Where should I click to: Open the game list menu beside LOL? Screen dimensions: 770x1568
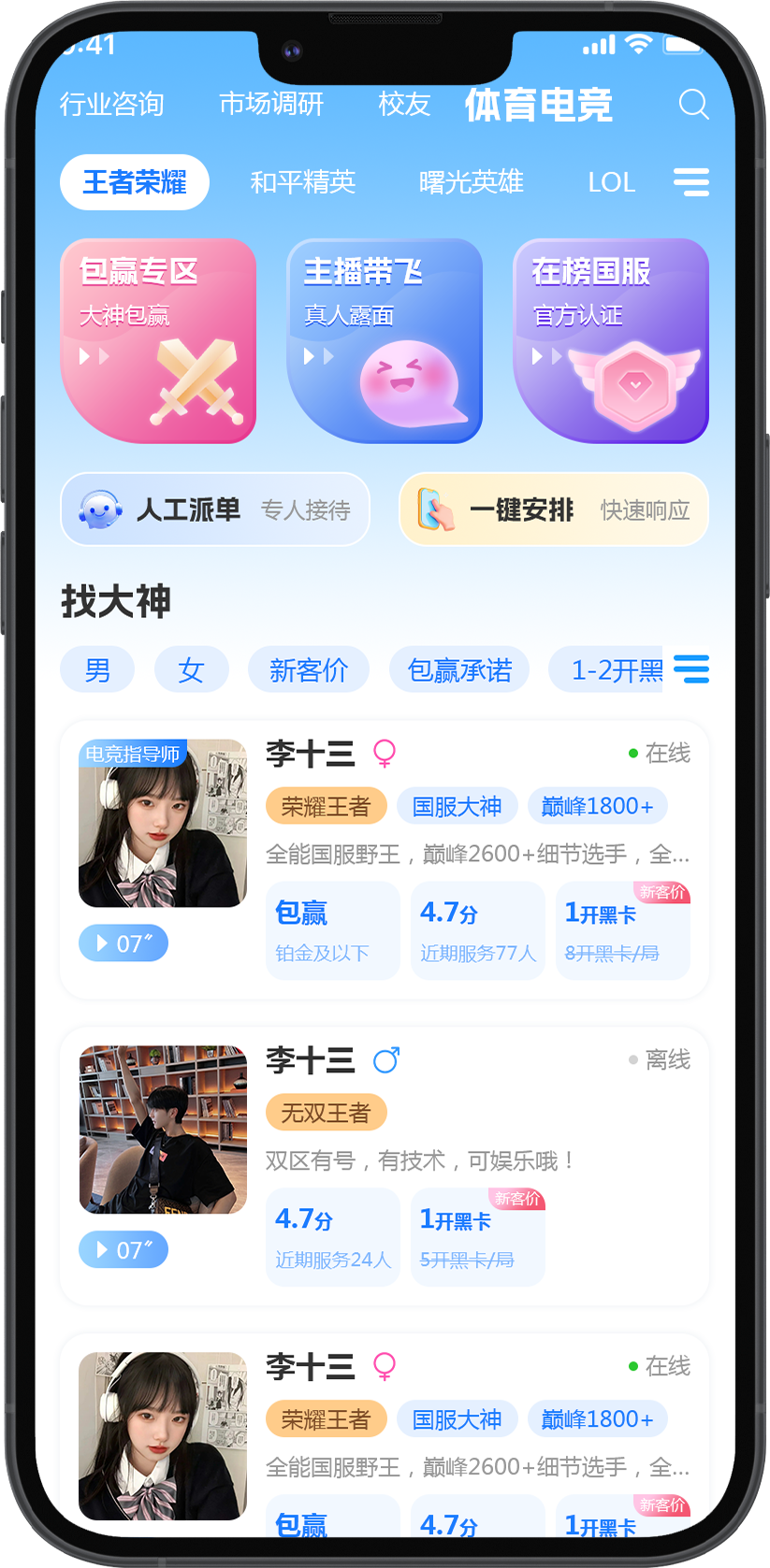[691, 182]
